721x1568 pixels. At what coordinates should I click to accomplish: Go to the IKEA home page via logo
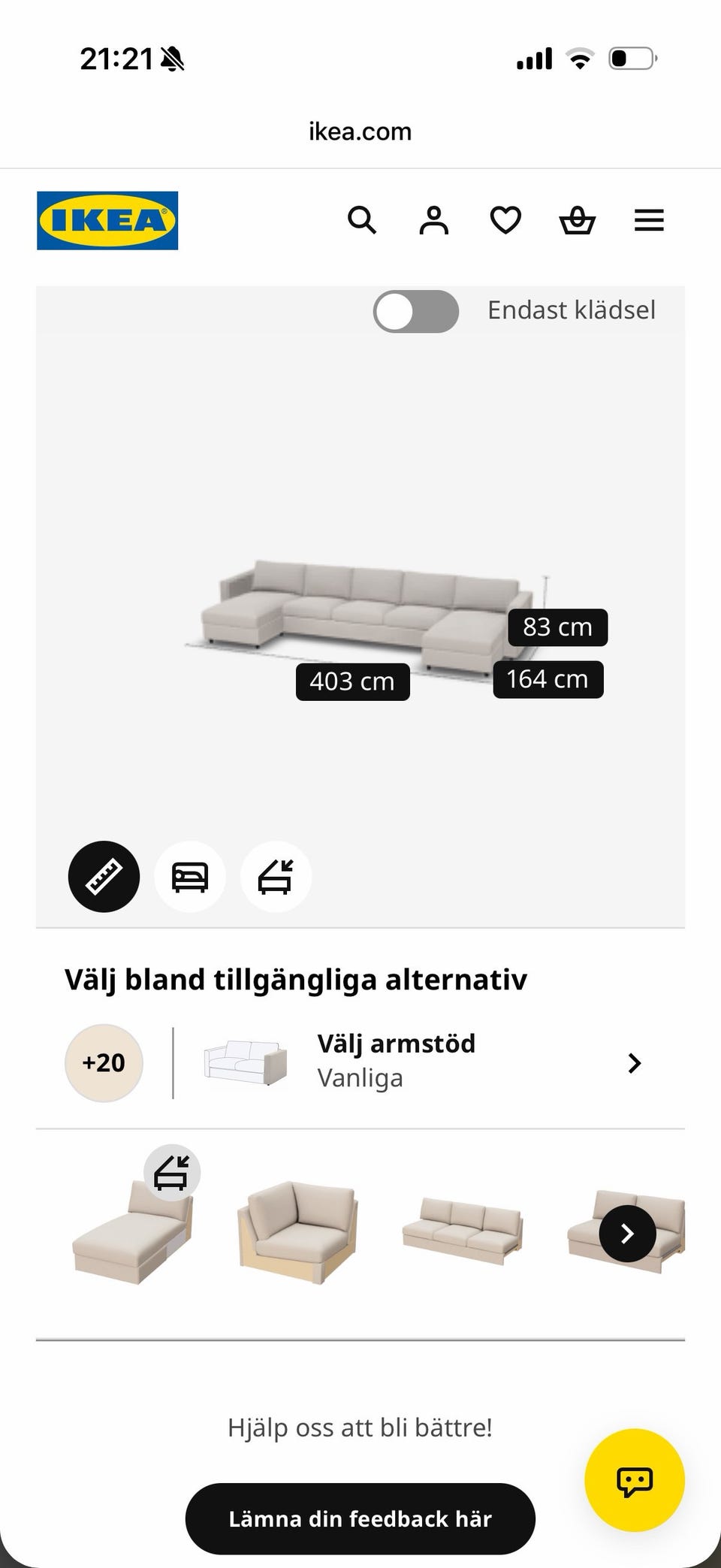107,220
